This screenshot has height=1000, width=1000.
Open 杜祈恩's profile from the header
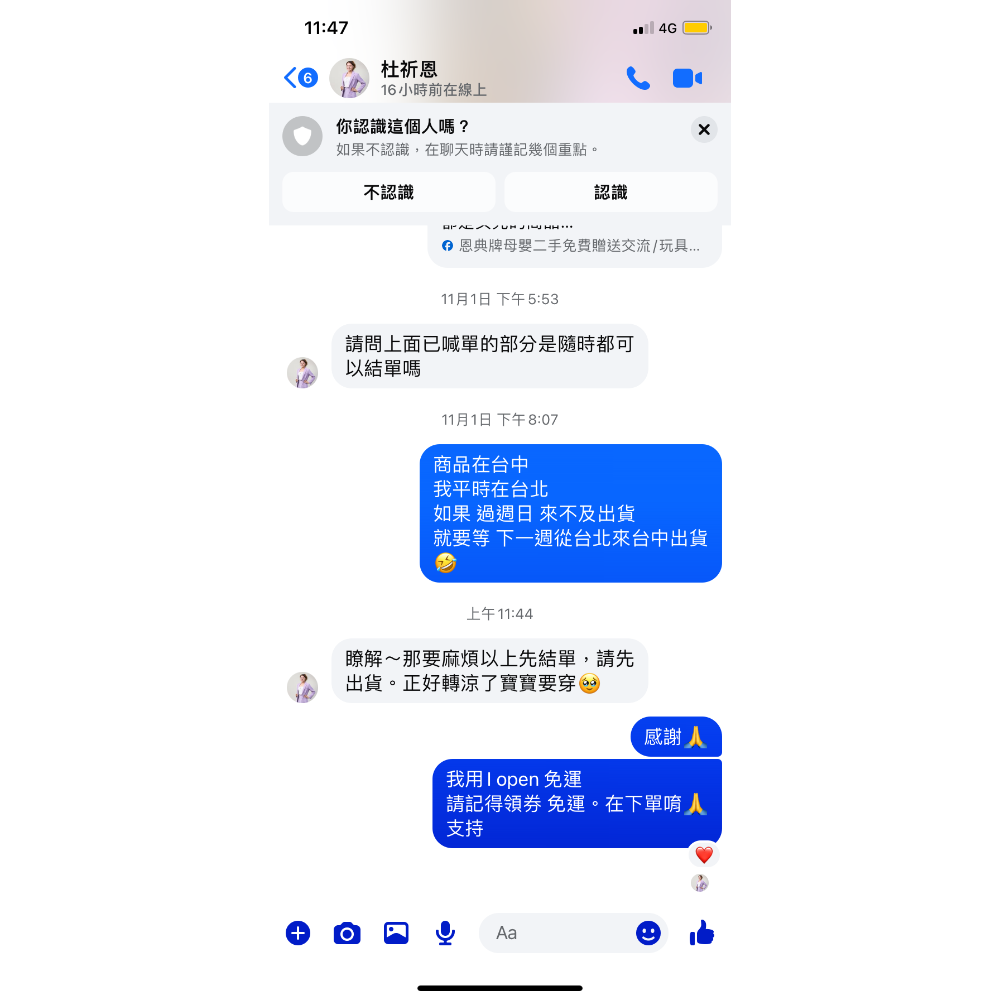click(x=410, y=78)
